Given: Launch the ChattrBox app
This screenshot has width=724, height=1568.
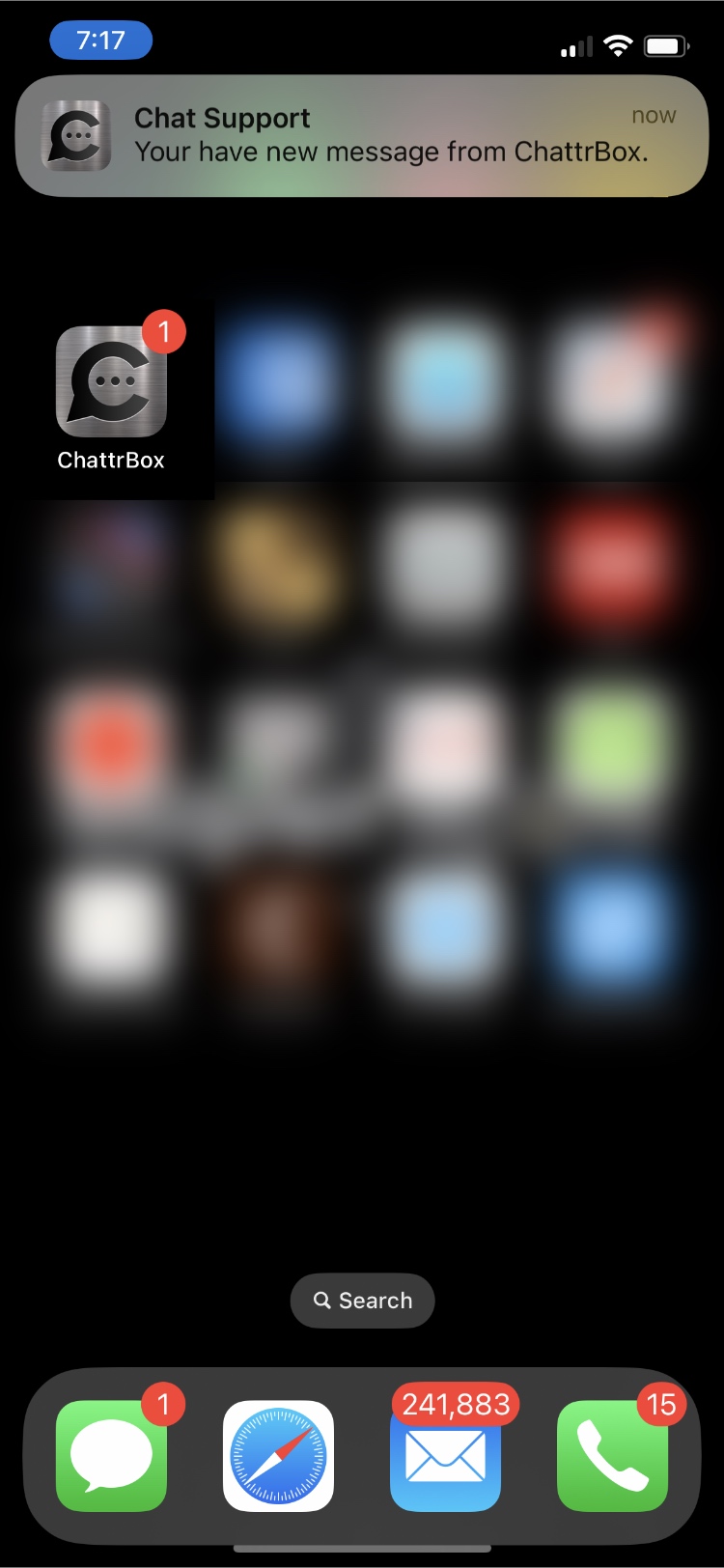Looking at the screenshot, I should click(111, 382).
